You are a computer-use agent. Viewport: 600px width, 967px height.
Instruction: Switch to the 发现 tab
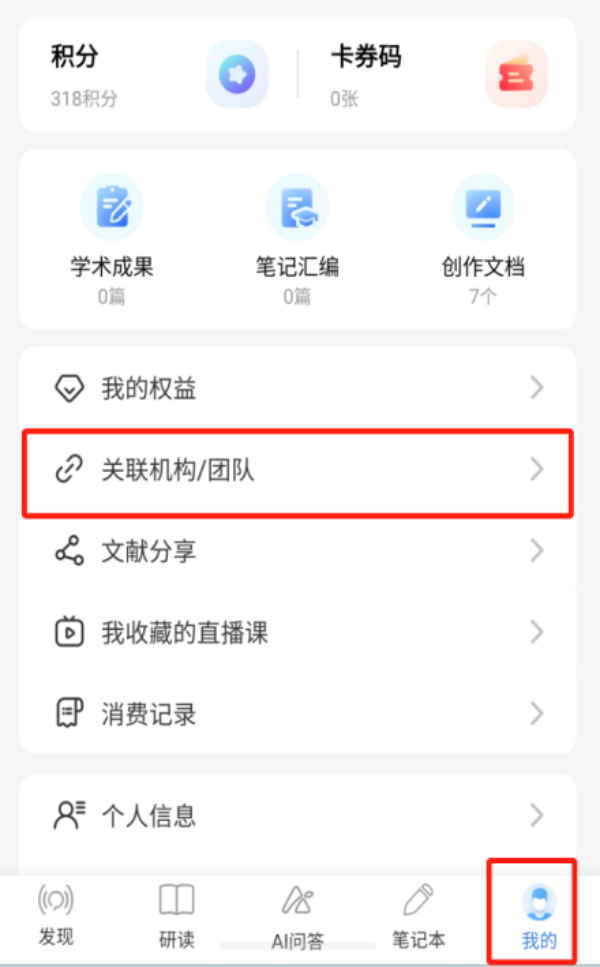pyautogui.click(x=56, y=916)
